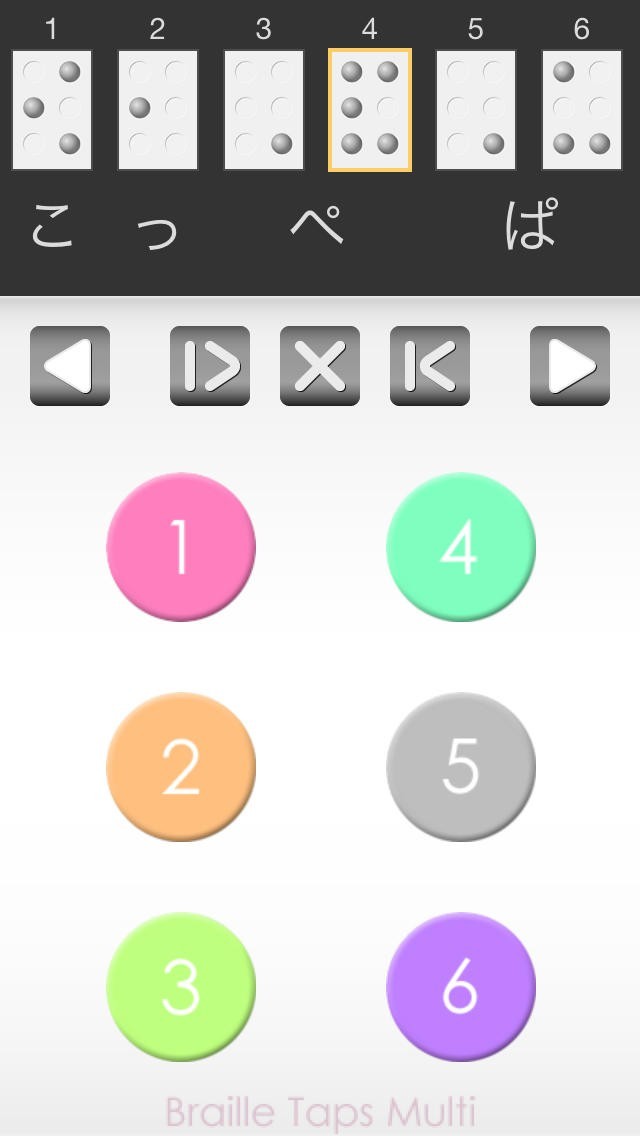
Task: Move the cursor to the previous cell
Action: click(70, 366)
